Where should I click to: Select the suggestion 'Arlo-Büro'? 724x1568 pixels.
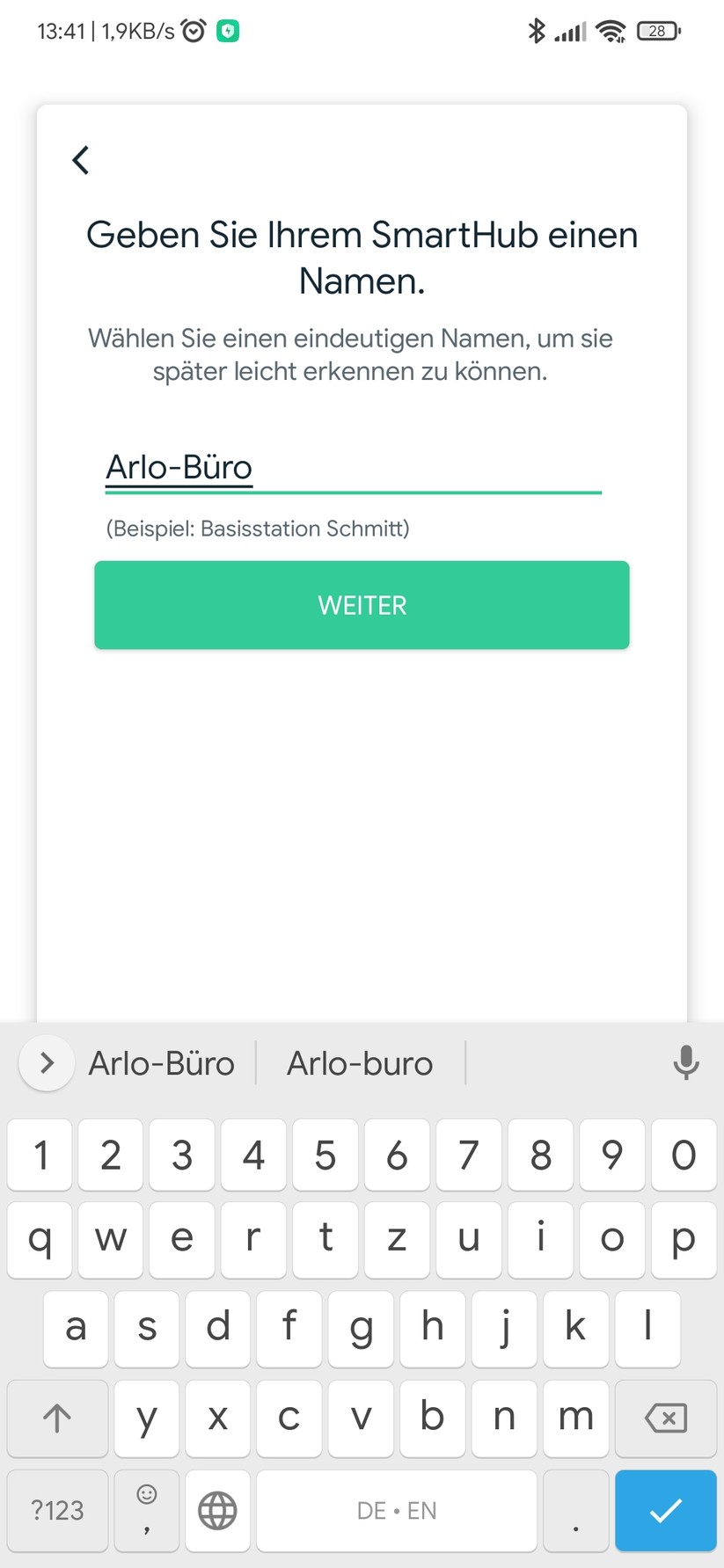click(x=161, y=1063)
